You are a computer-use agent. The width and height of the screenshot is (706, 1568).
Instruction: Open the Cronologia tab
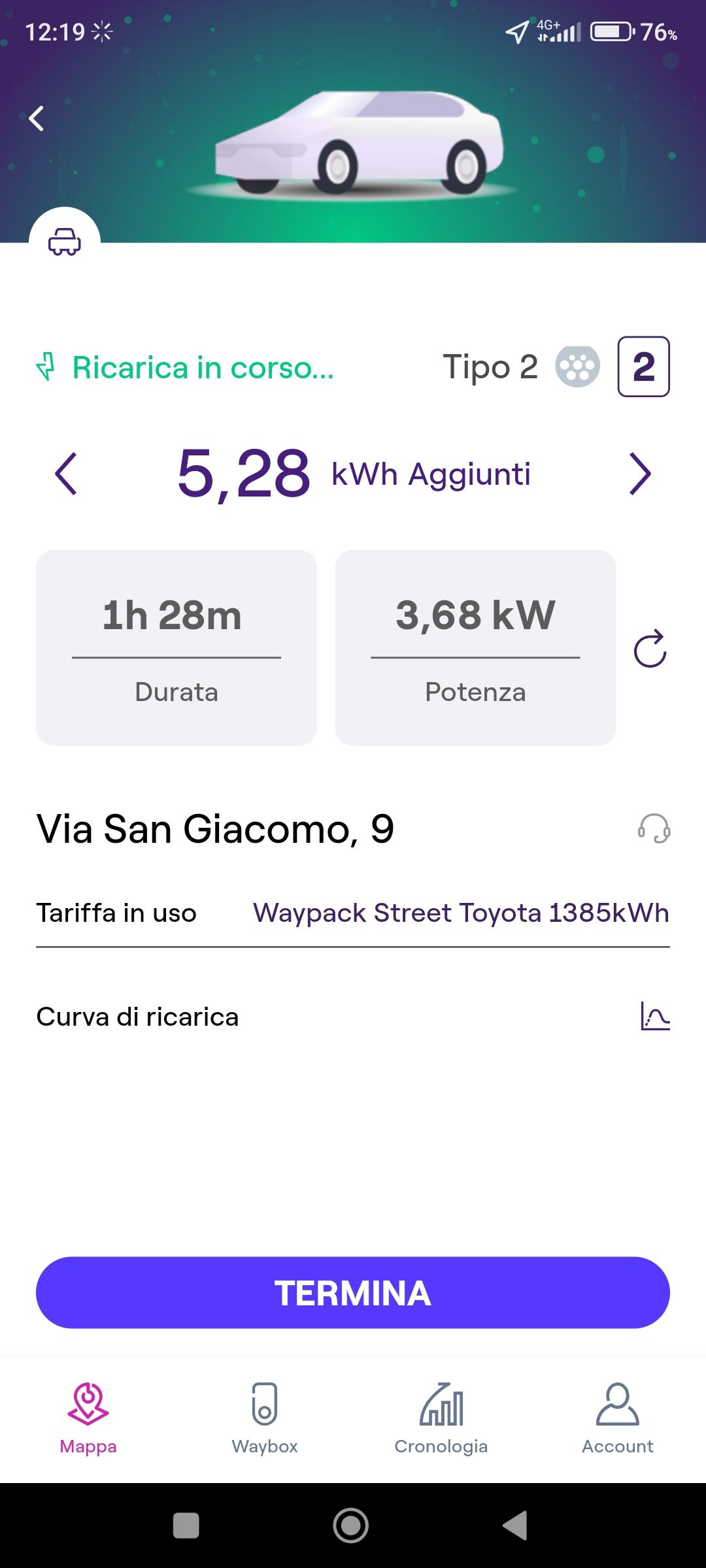pos(441,1418)
